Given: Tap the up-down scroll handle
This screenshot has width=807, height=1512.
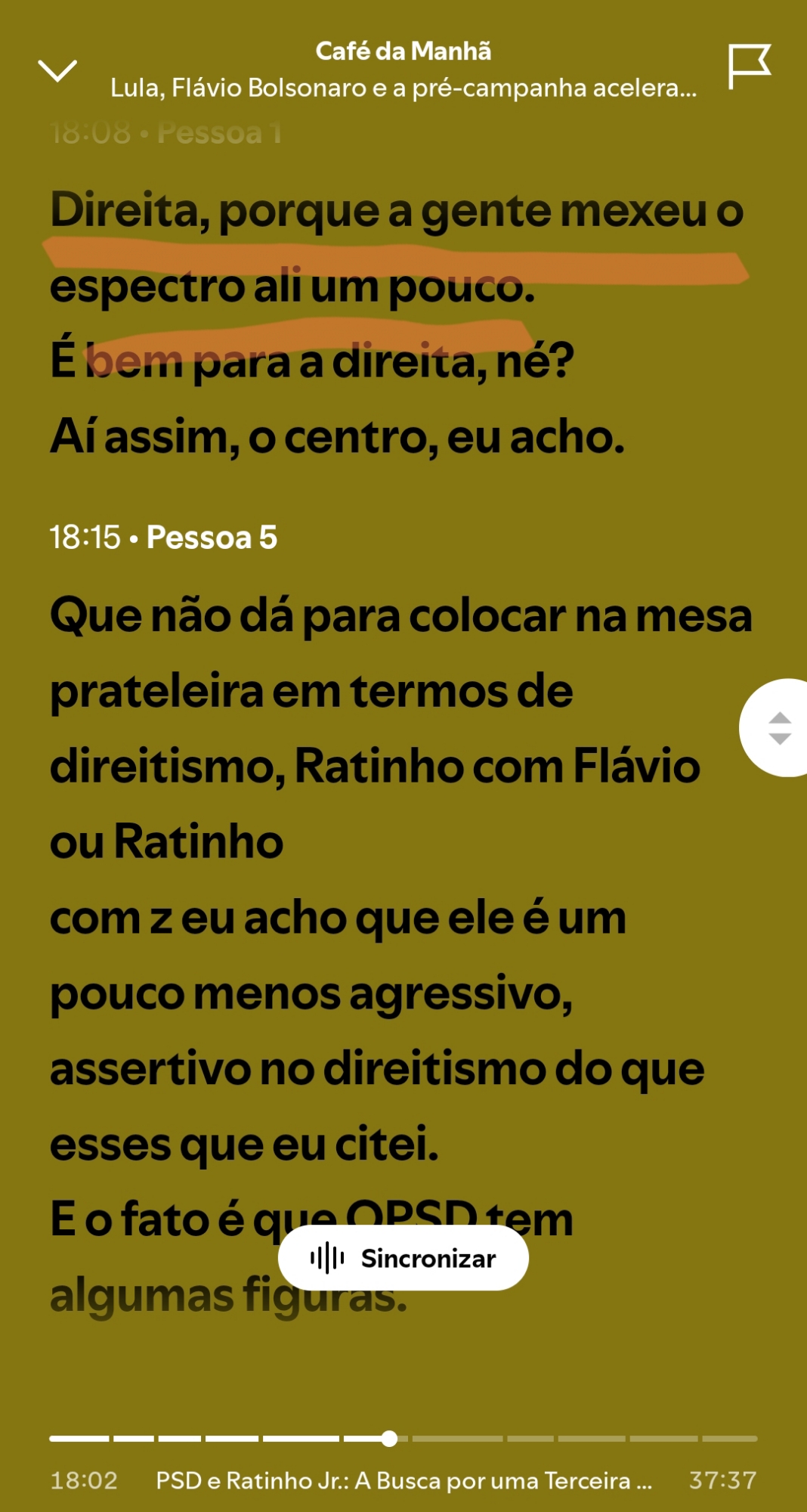Looking at the screenshot, I should (778, 728).
